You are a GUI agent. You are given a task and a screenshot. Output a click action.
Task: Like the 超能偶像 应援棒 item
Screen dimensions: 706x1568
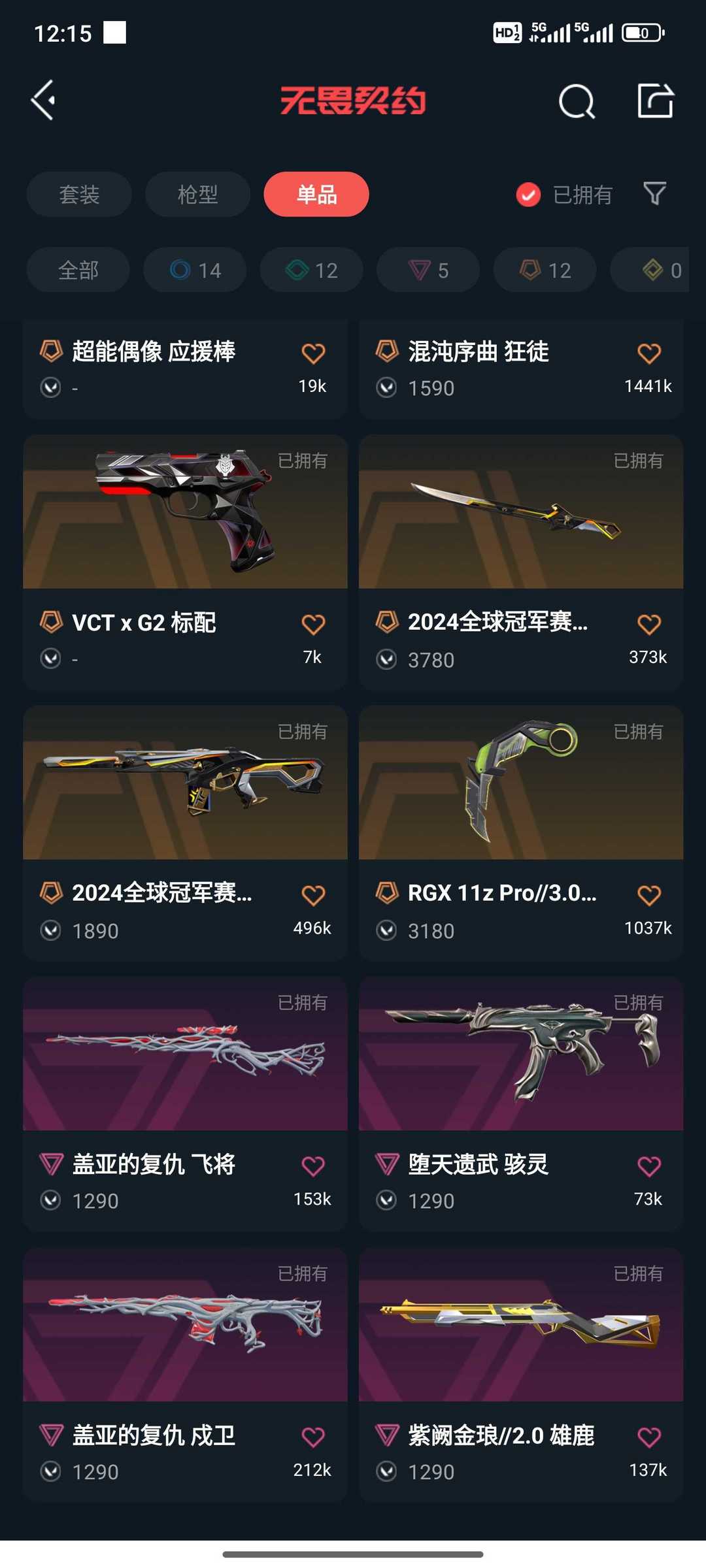tap(313, 353)
